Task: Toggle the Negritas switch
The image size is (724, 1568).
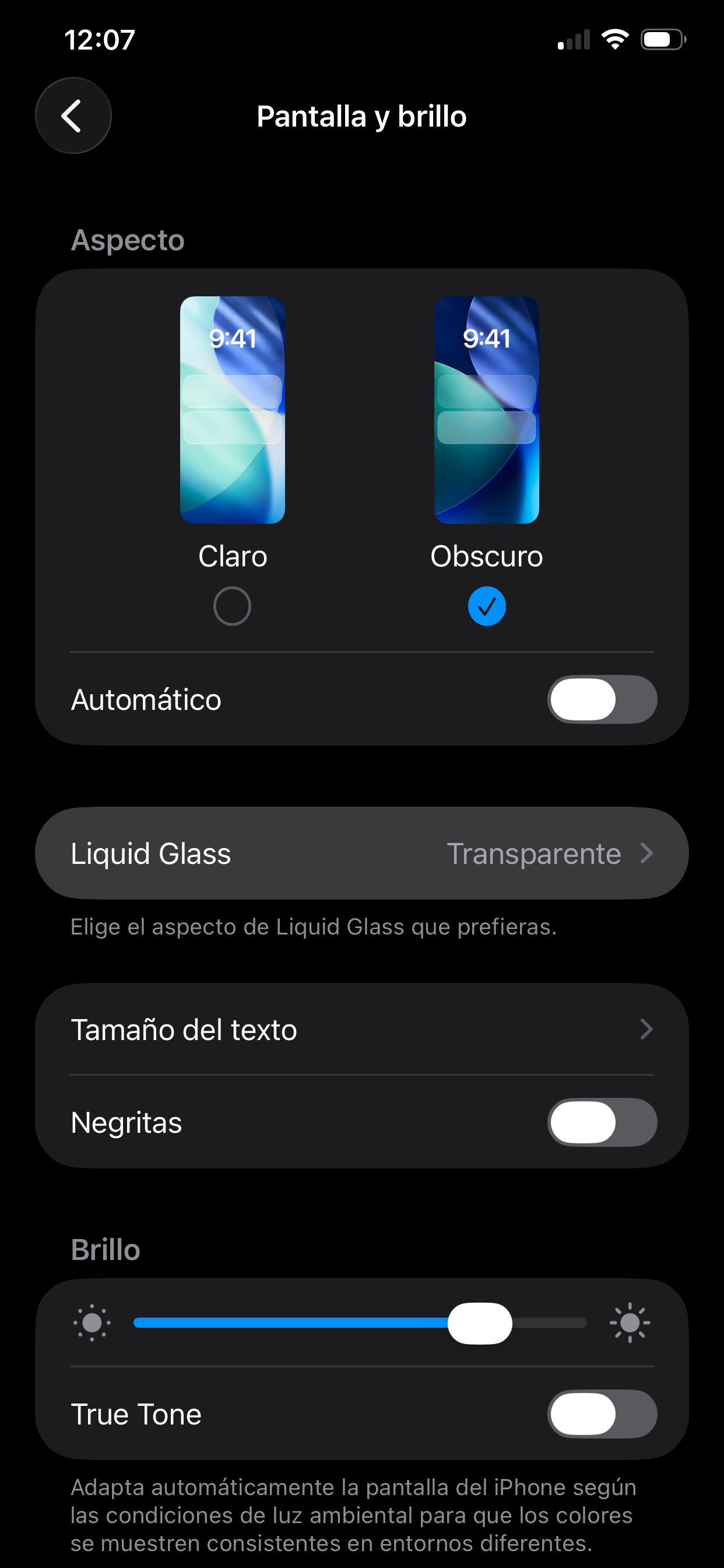Action: [602, 1122]
